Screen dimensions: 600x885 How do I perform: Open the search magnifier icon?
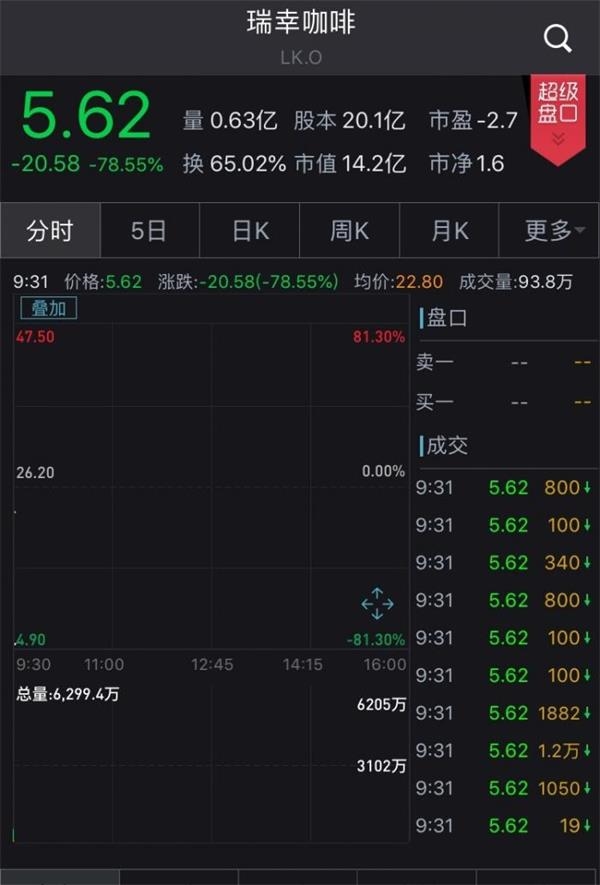click(557, 38)
